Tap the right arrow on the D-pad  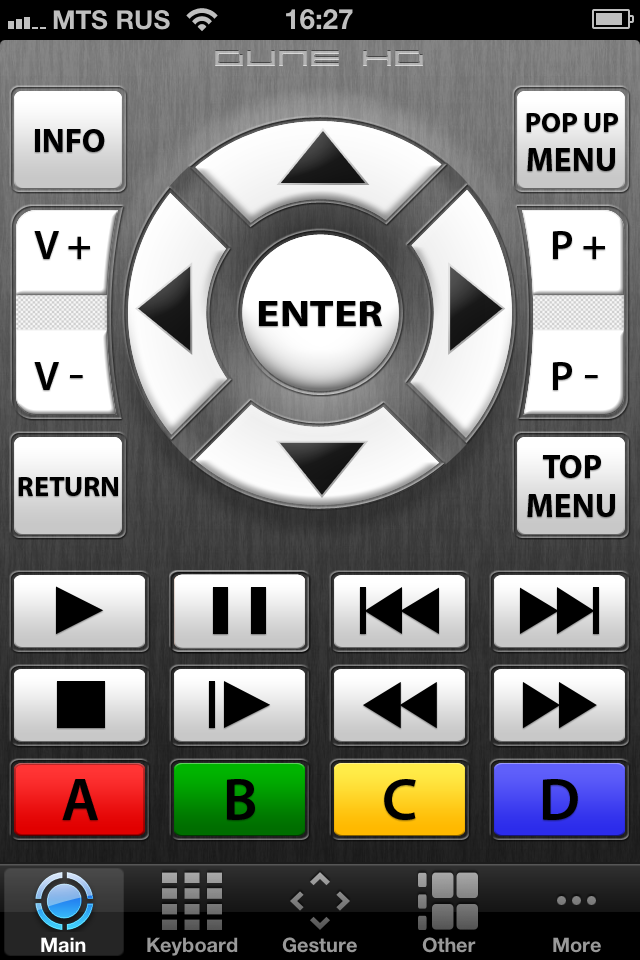coord(470,311)
